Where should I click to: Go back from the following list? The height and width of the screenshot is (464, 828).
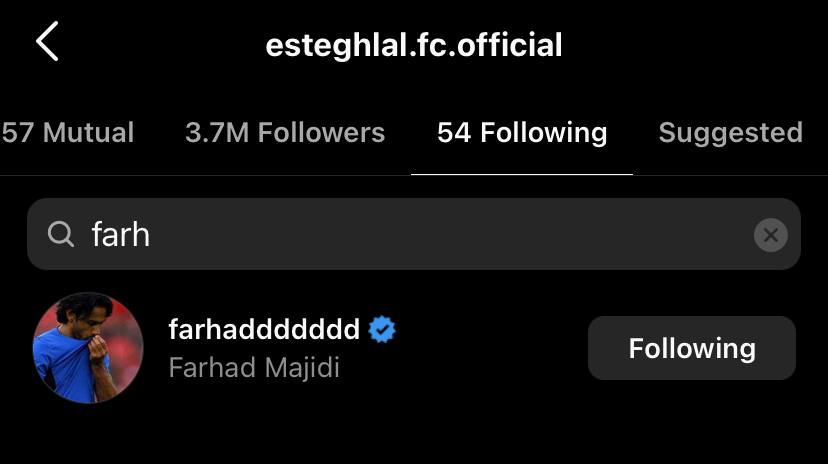[x=47, y=43]
